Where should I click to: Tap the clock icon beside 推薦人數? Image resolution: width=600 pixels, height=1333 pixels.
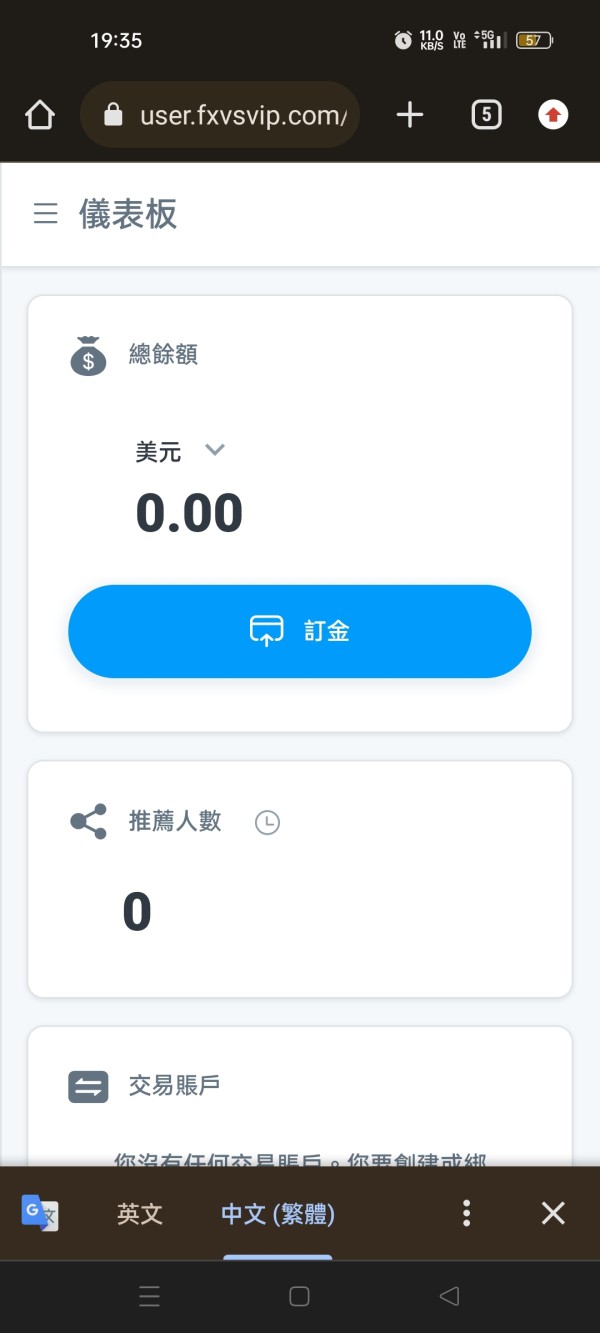(x=267, y=823)
